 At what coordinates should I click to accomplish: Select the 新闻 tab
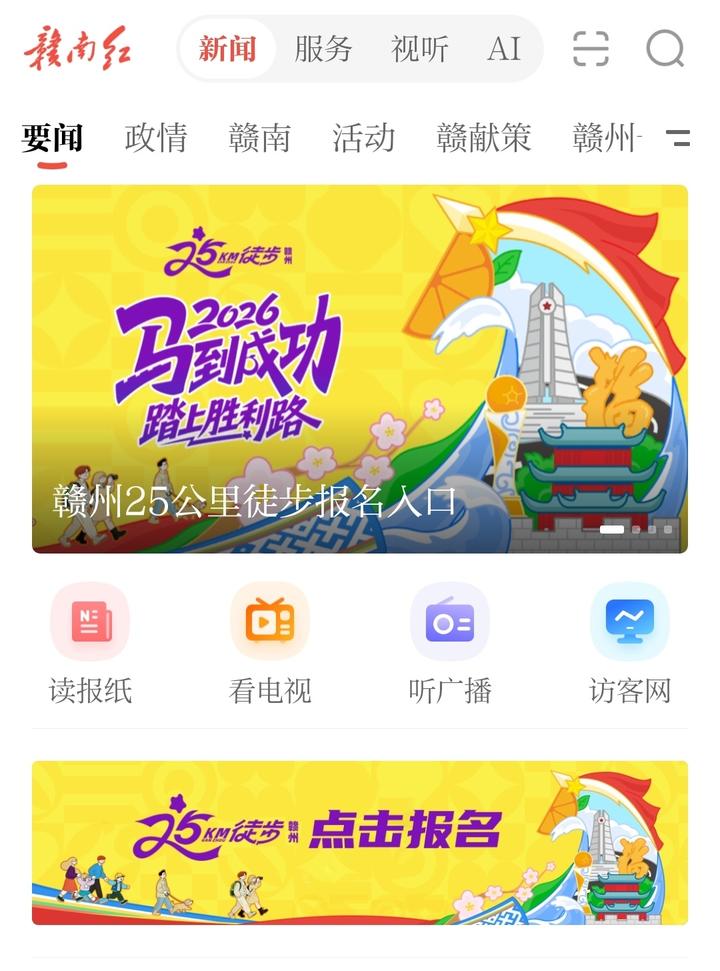click(228, 48)
